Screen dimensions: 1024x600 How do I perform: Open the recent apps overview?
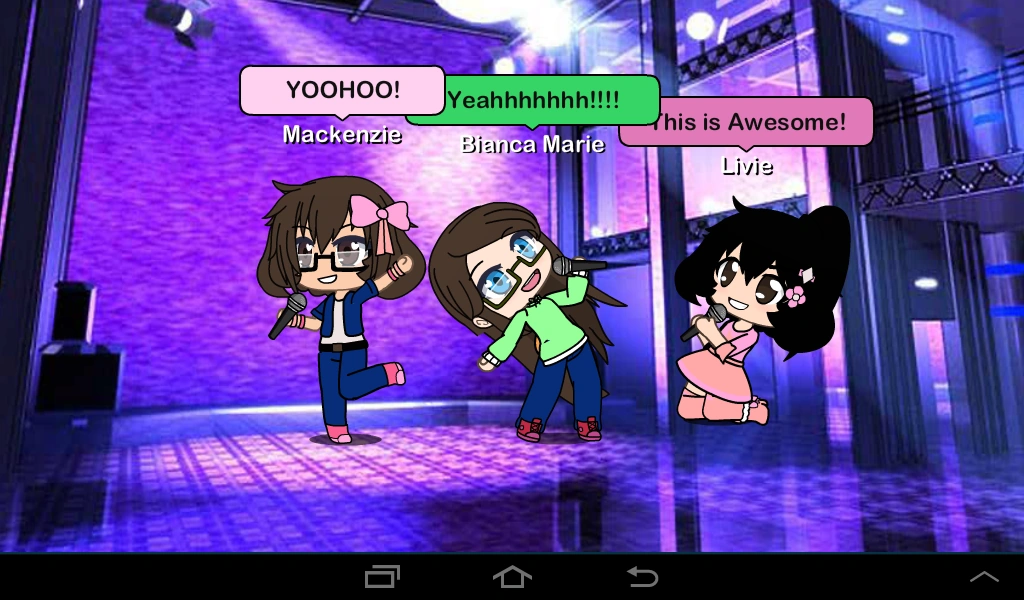click(382, 577)
